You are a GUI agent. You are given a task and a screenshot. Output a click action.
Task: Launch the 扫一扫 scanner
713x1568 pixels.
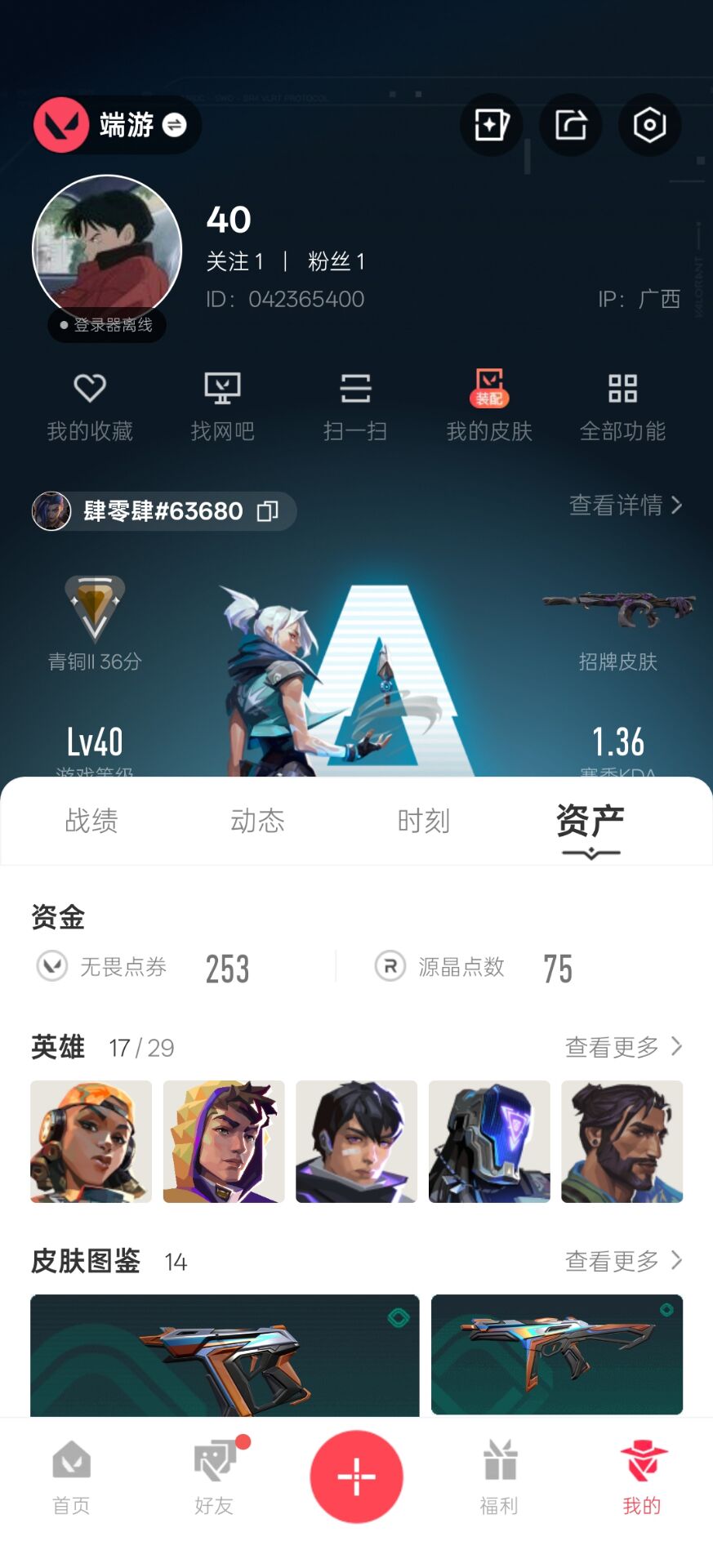coord(355,406)
